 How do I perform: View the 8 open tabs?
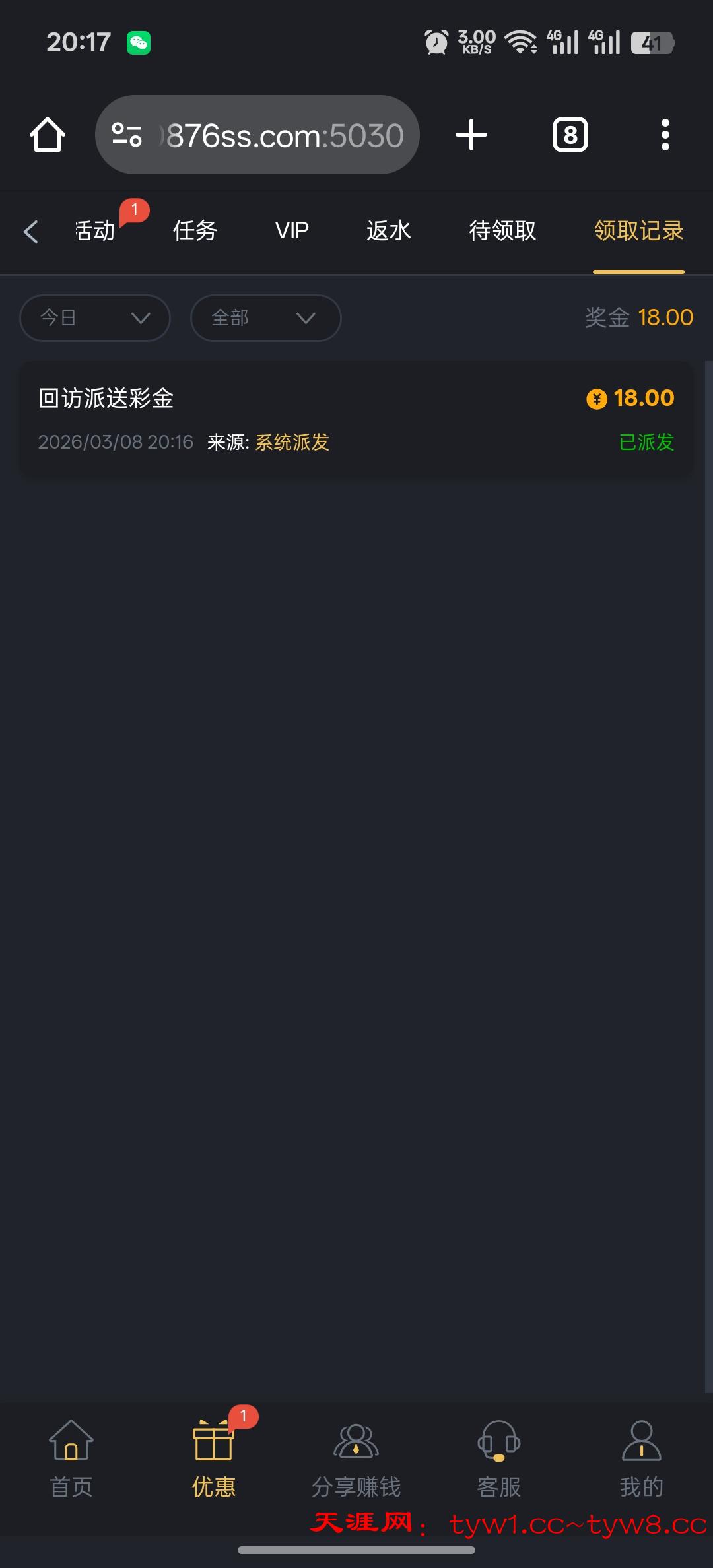pos(570,135)
